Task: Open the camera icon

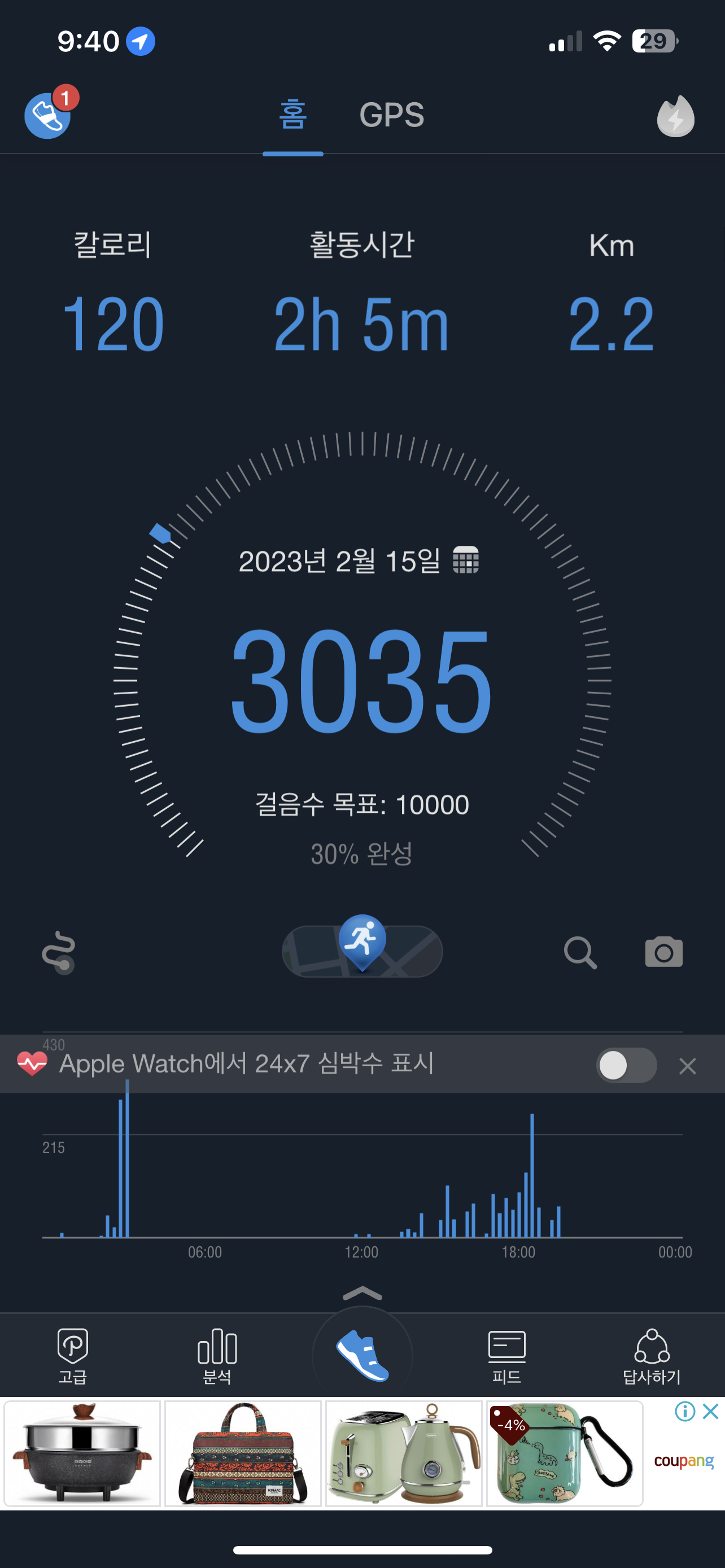Action: [663, 953]
